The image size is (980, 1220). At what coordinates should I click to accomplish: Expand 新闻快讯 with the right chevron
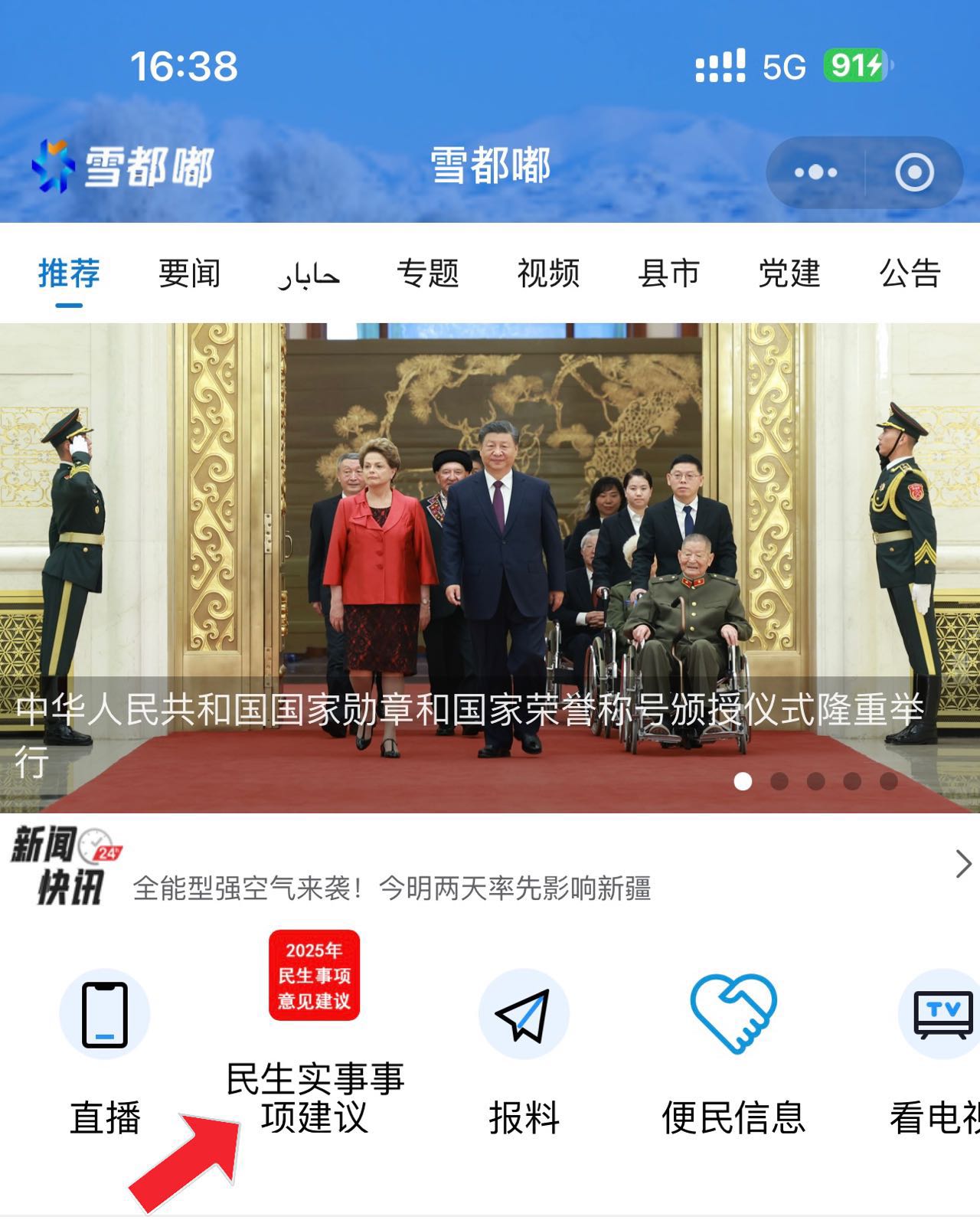963,865
